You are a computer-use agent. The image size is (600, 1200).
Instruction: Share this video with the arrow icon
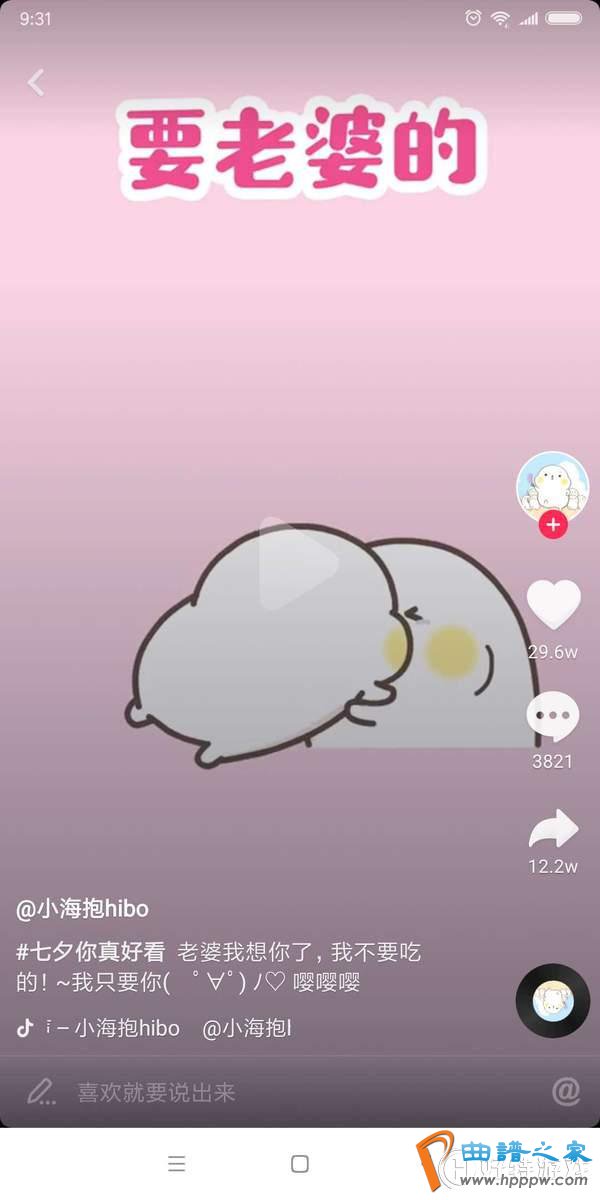pyautogui.click(x=553, y=830)
